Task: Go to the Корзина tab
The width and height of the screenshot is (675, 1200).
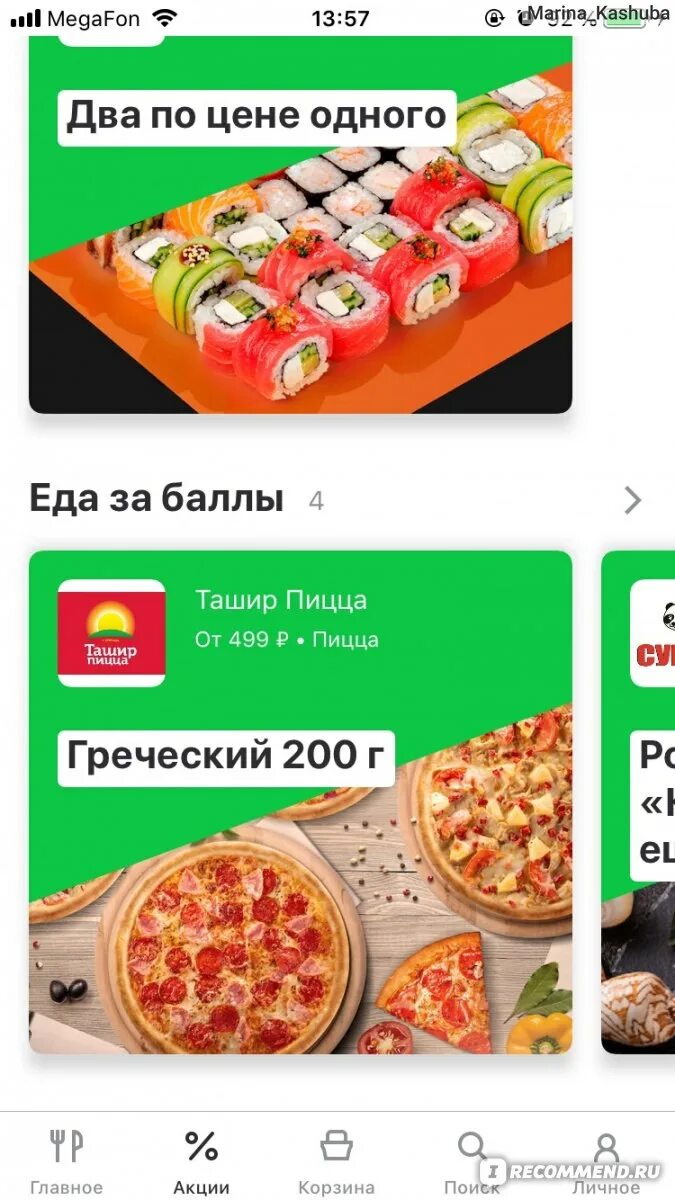Action: (x=336, y=1160)
